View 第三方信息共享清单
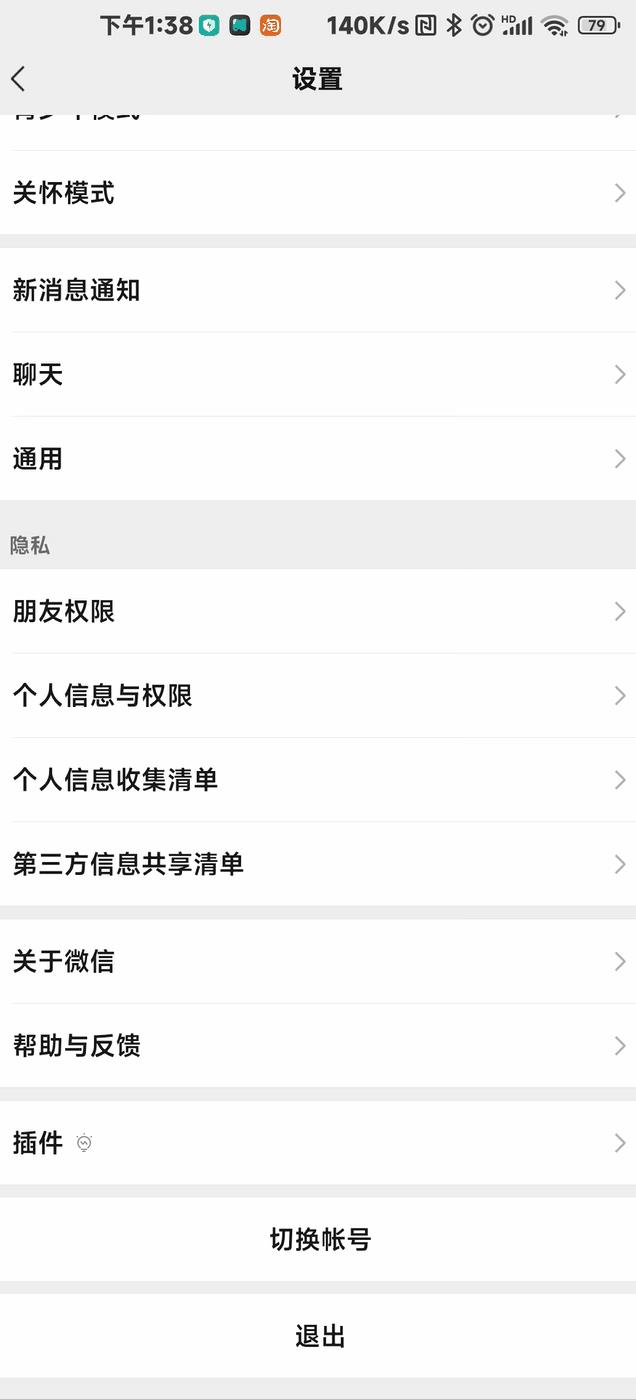 [318, 864]
